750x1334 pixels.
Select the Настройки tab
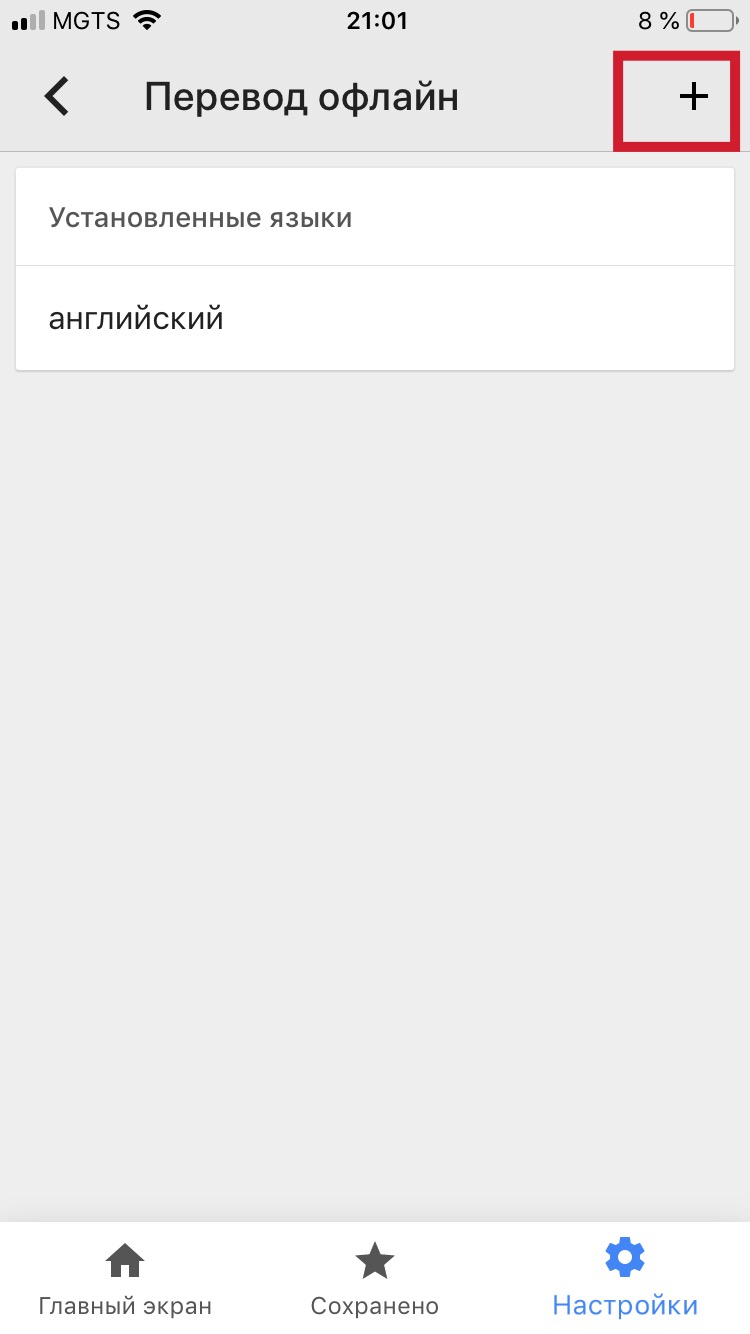point(625,1279)
